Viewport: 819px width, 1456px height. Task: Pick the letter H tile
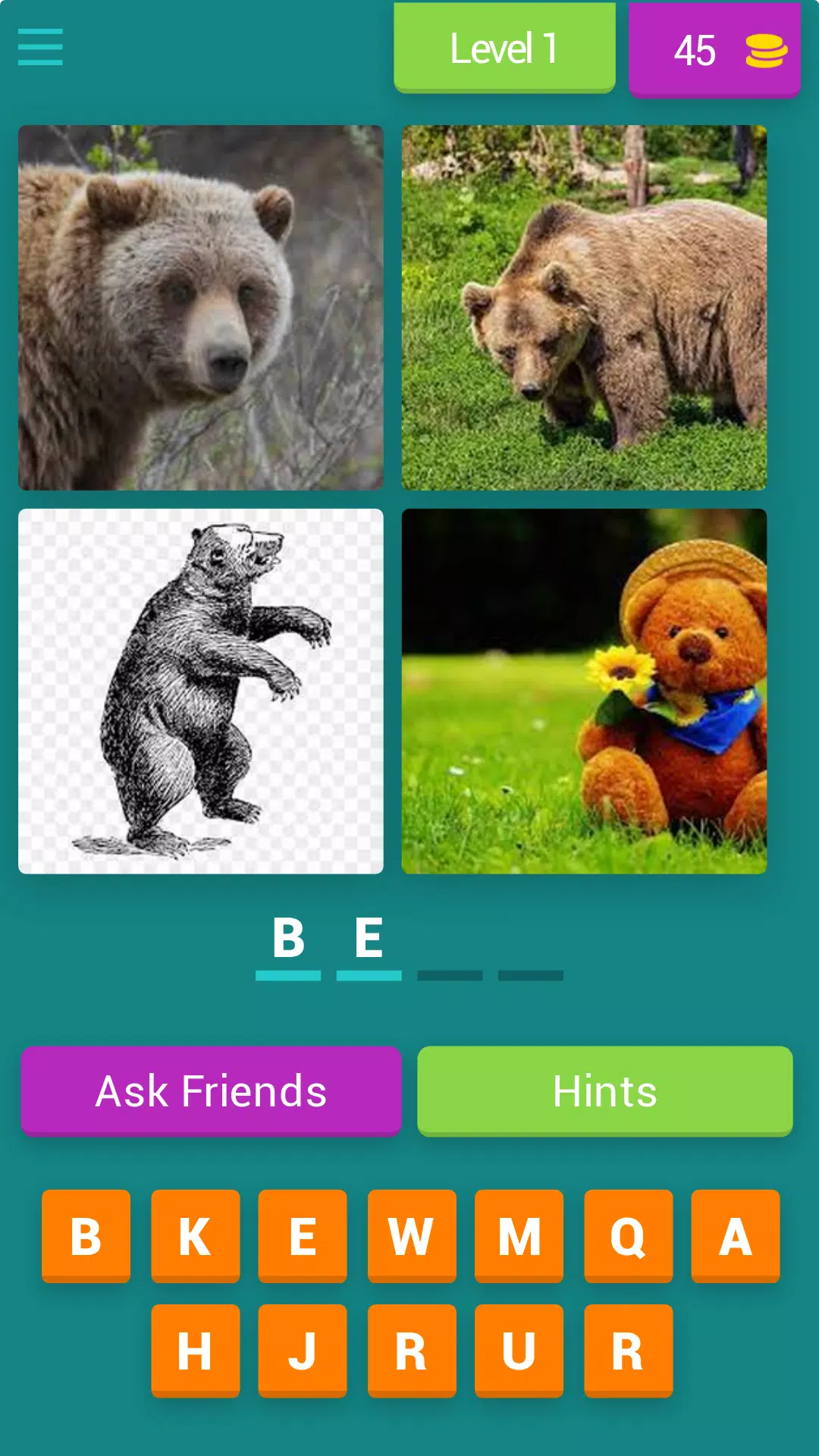195,1350
